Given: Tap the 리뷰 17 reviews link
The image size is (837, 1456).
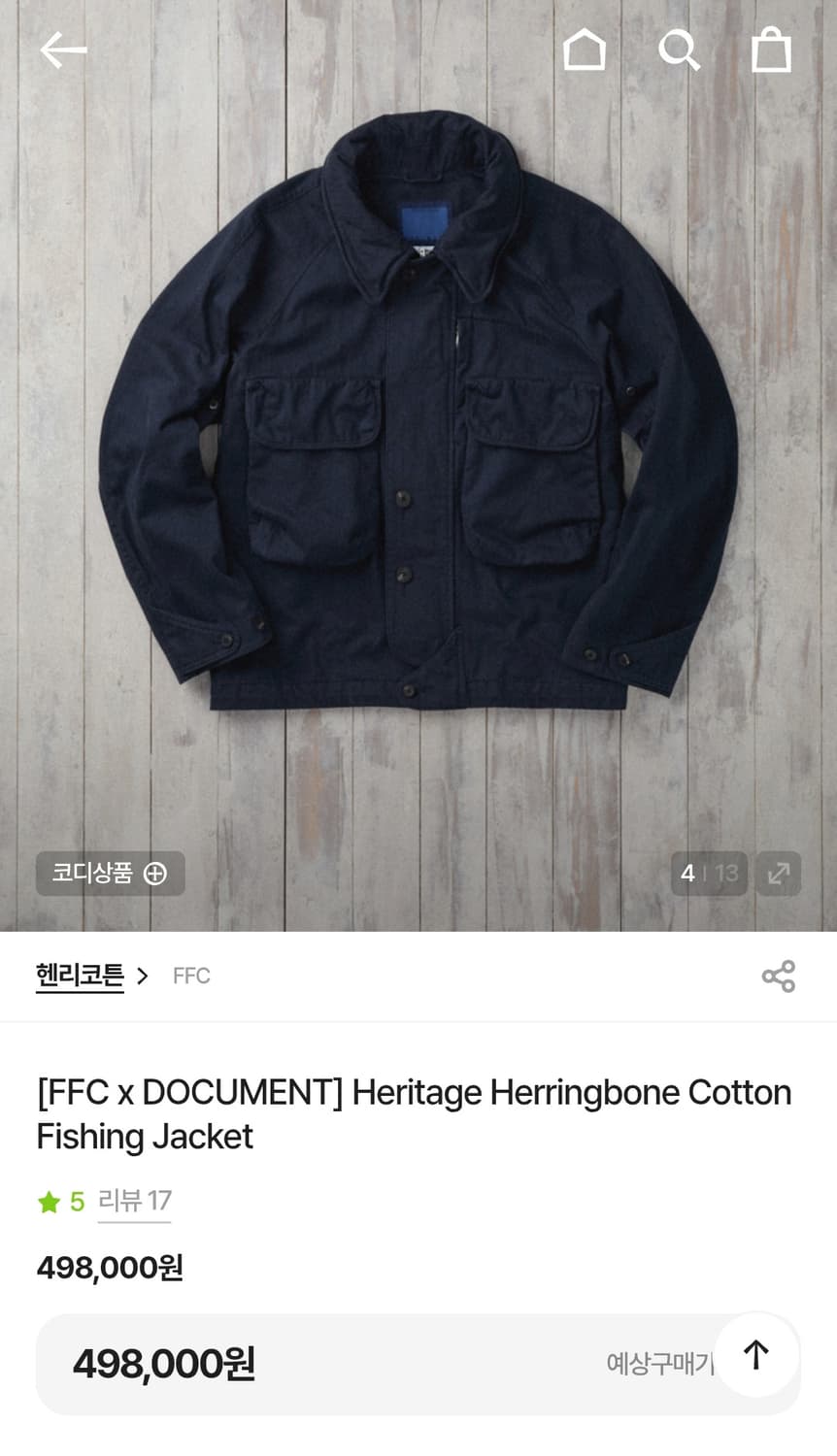Looking at the screenshot, I should click(134, 1202).
